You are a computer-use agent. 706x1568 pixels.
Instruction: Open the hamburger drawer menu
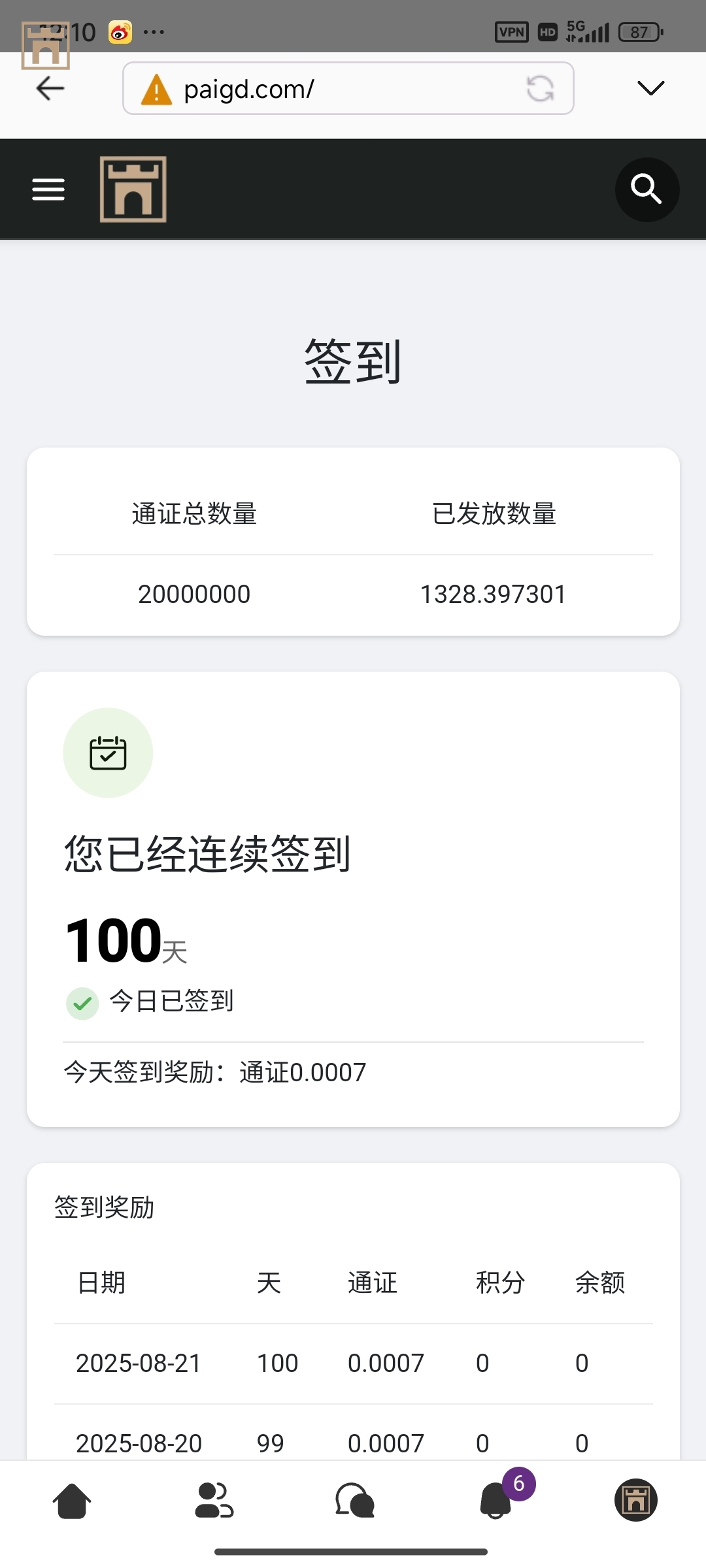pos(48,189)
